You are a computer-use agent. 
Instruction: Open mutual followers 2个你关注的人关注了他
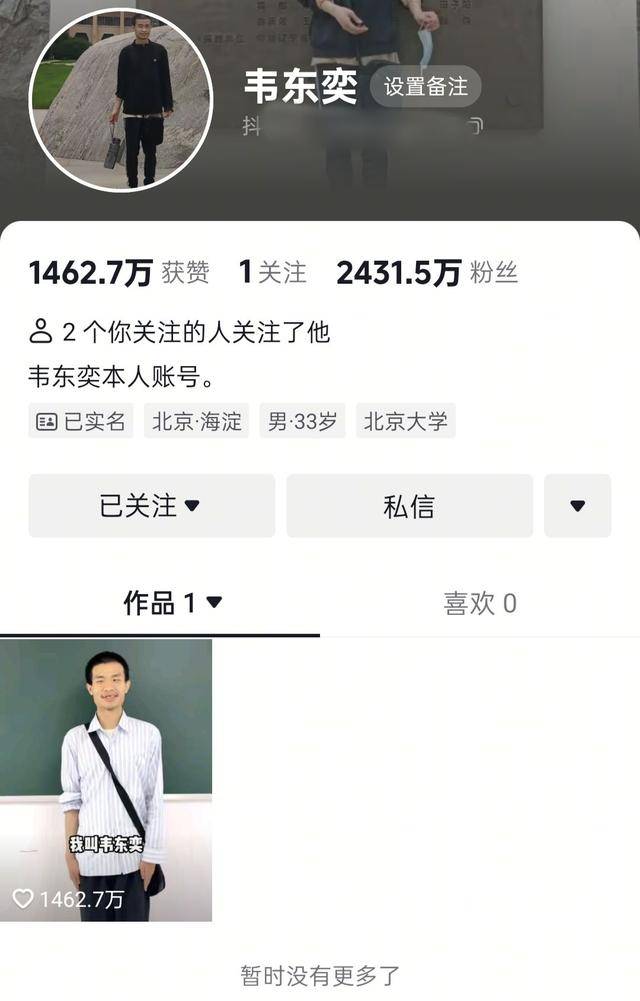[x=180, y=331]
